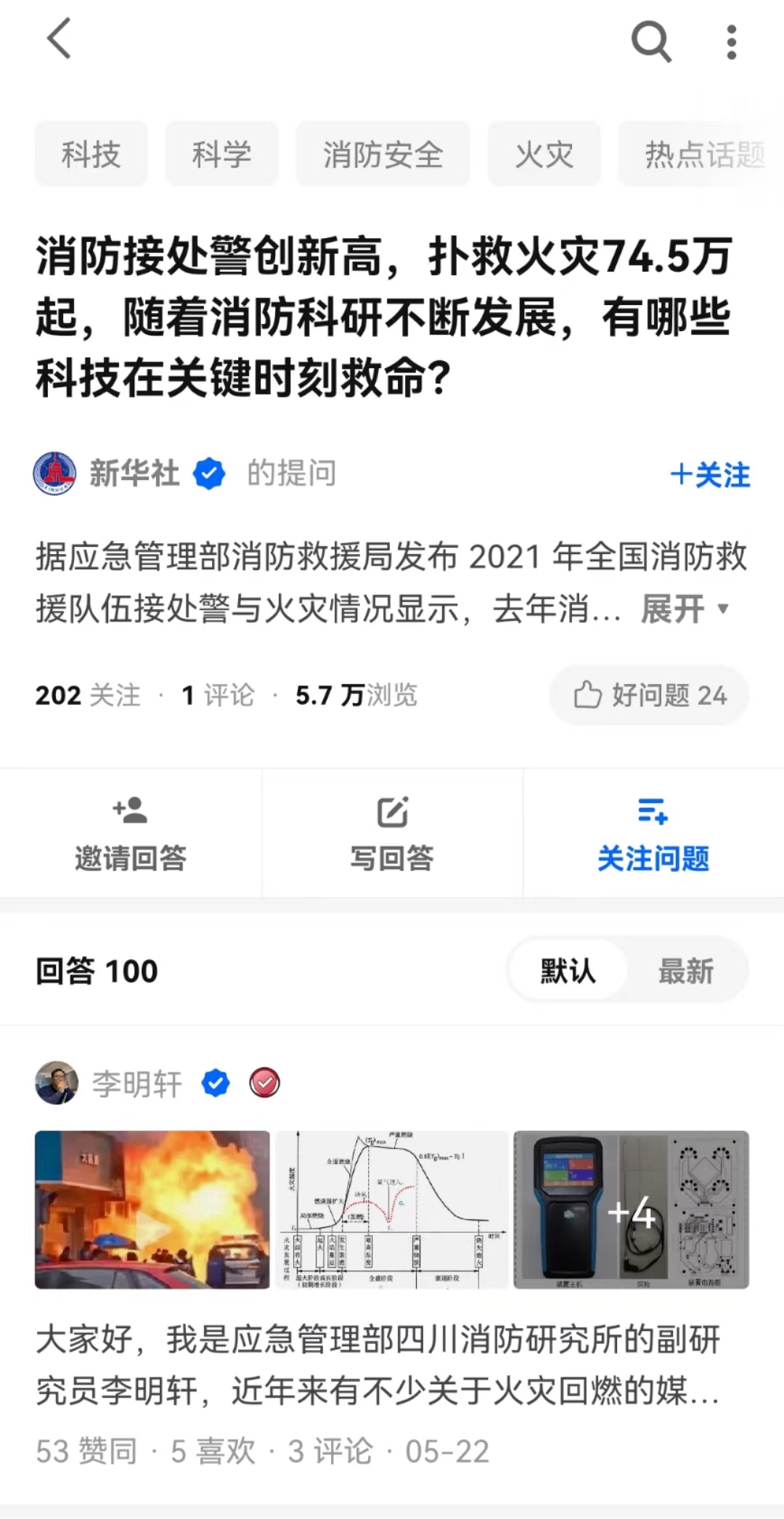Open search from the top bar
This screenshot has height=1519, width=784.
(x=650, y=41)
